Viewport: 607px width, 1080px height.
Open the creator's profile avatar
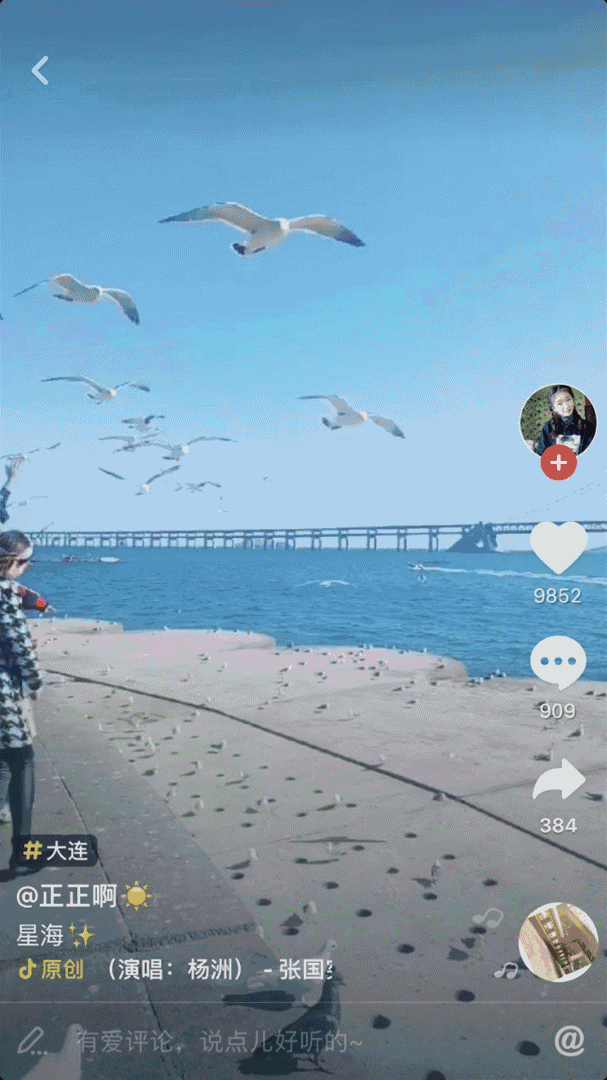[558, 420]
